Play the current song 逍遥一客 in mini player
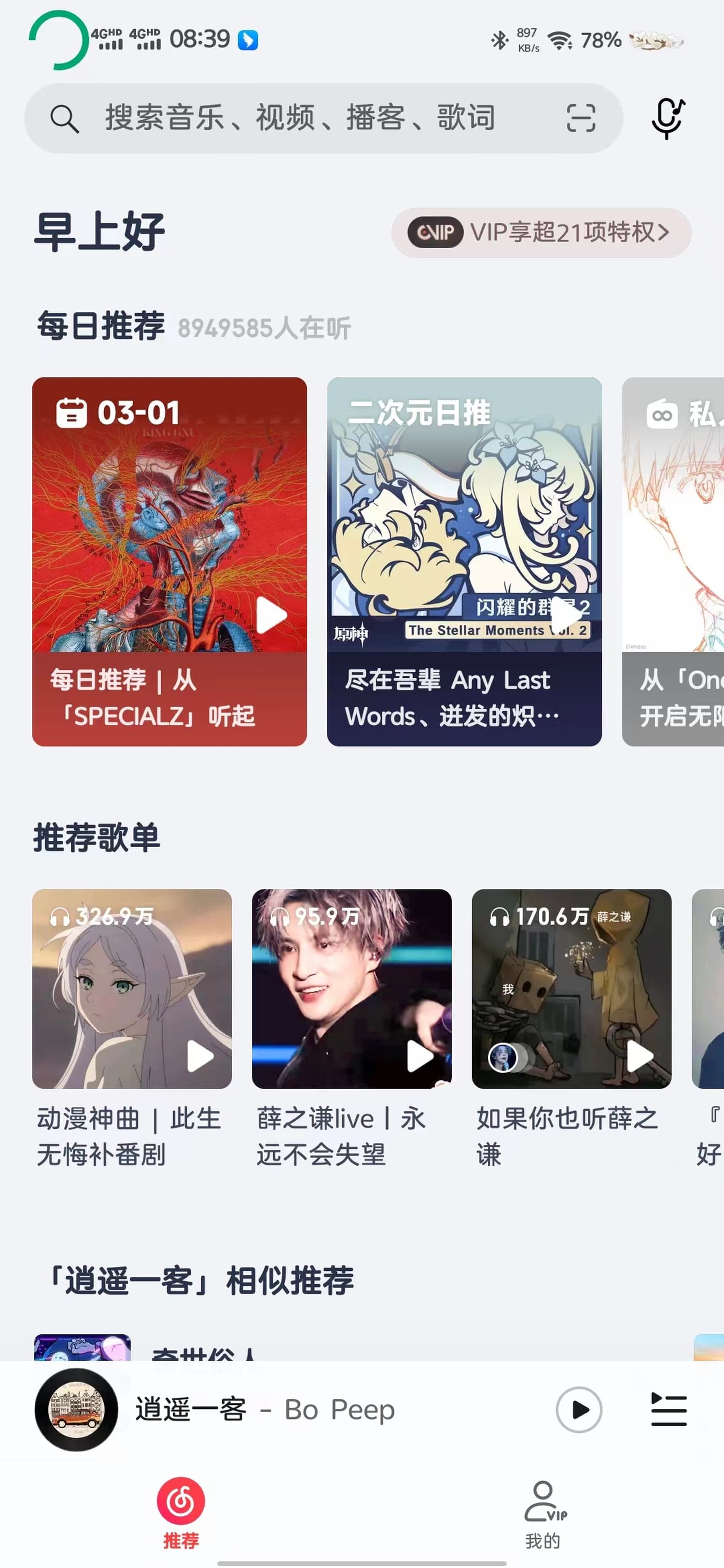Viewport: 724px width, 1568px height. [x=578, y=1410]
